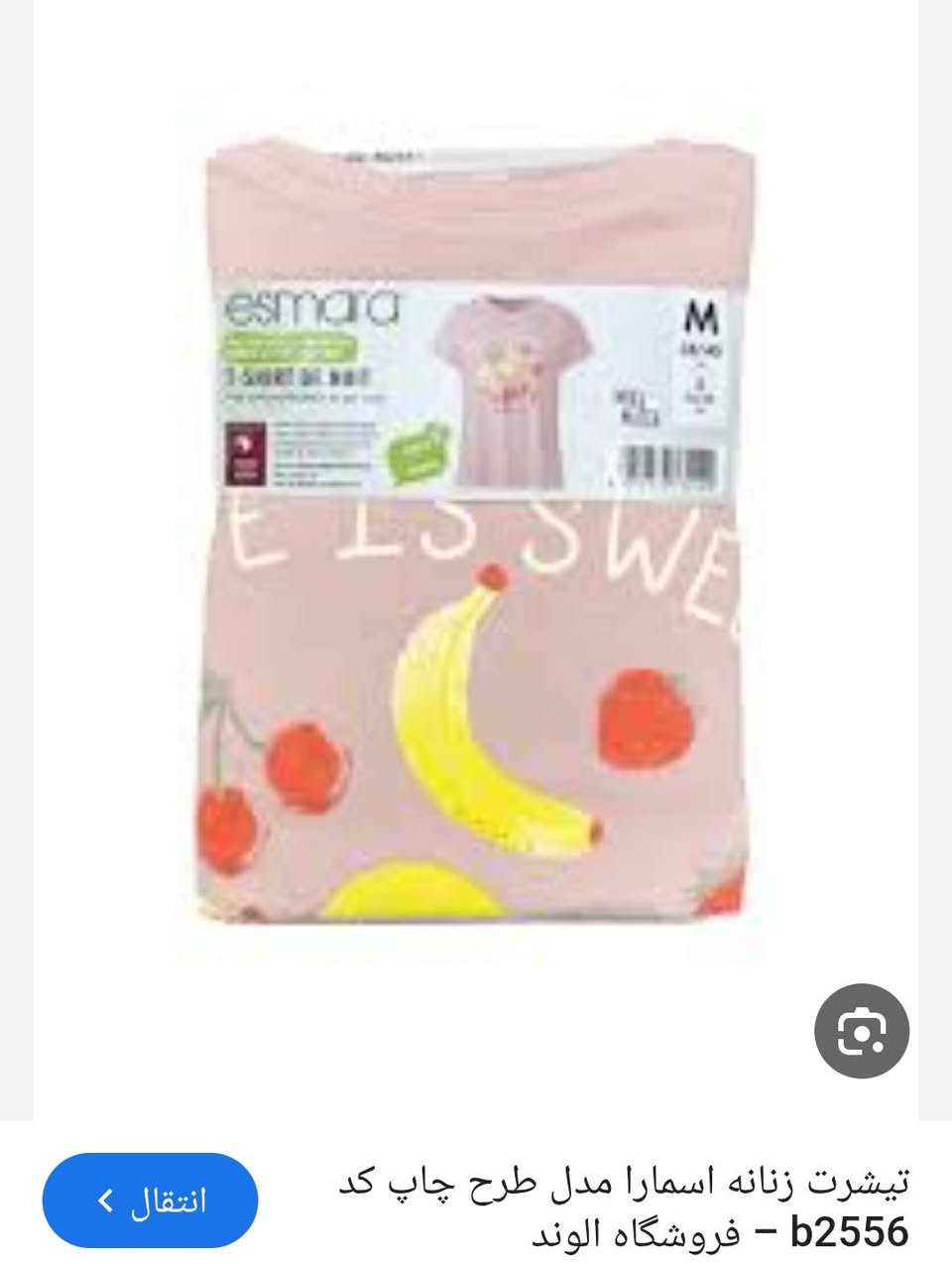Tap the chevron inside the انتقال button
The width and height of the screenshot is (952, 1264).
[x=106, y=1201]
